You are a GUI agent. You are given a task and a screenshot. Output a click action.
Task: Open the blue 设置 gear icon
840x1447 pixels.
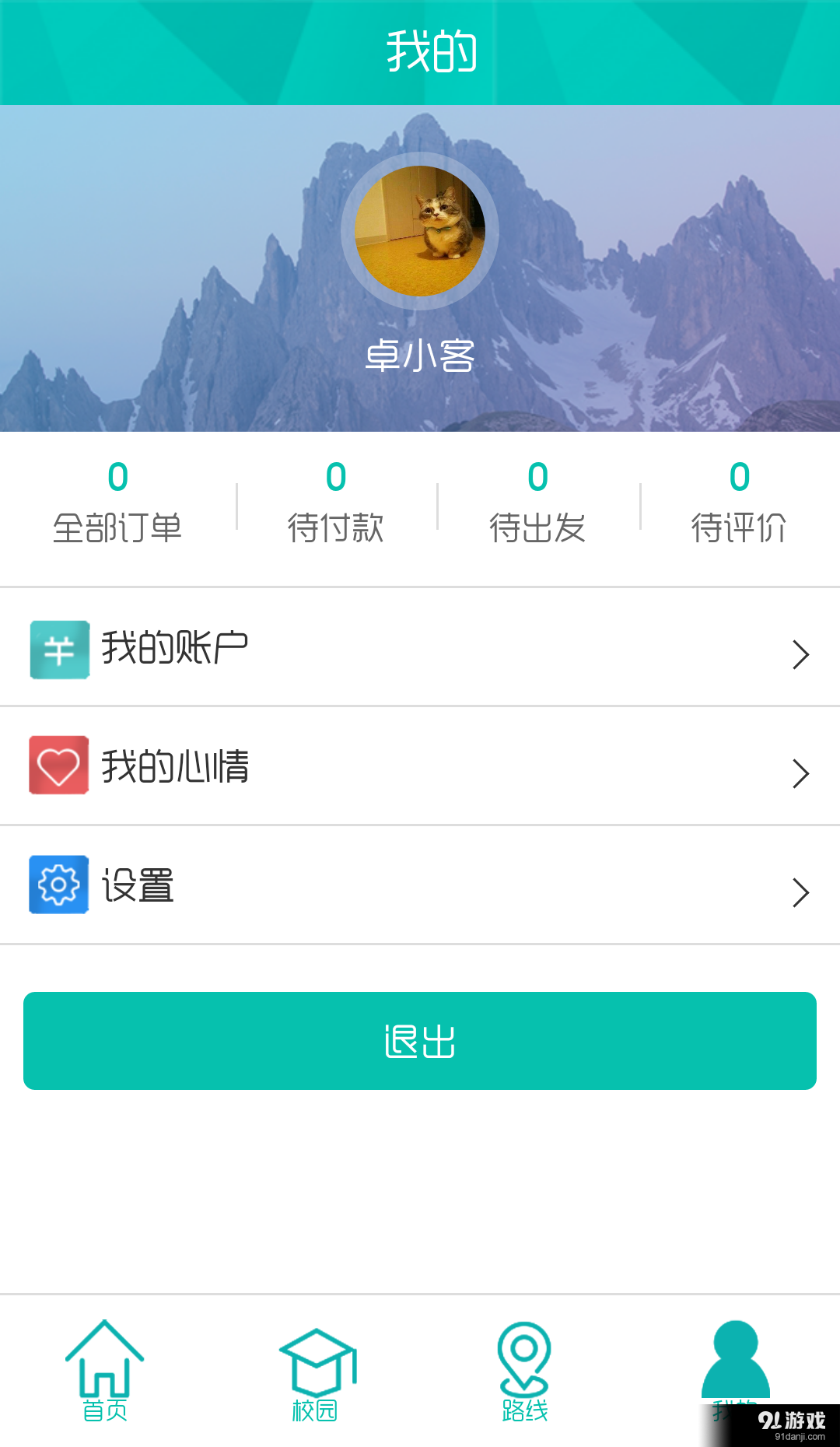tap(58, 886)
